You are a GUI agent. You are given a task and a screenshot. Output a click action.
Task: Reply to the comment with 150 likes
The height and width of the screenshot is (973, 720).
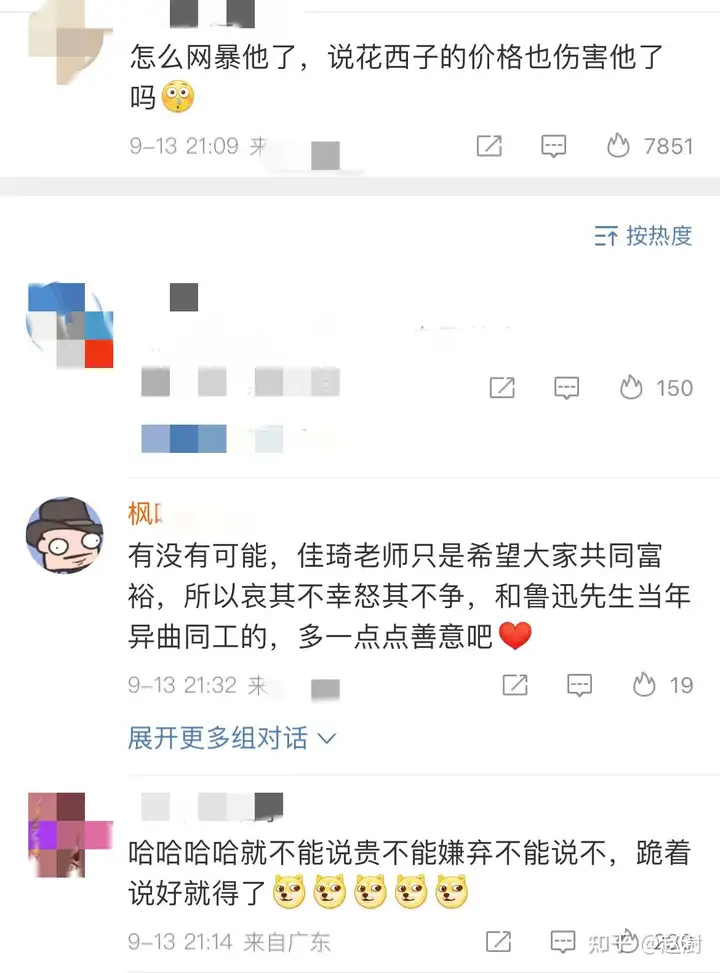567,387
